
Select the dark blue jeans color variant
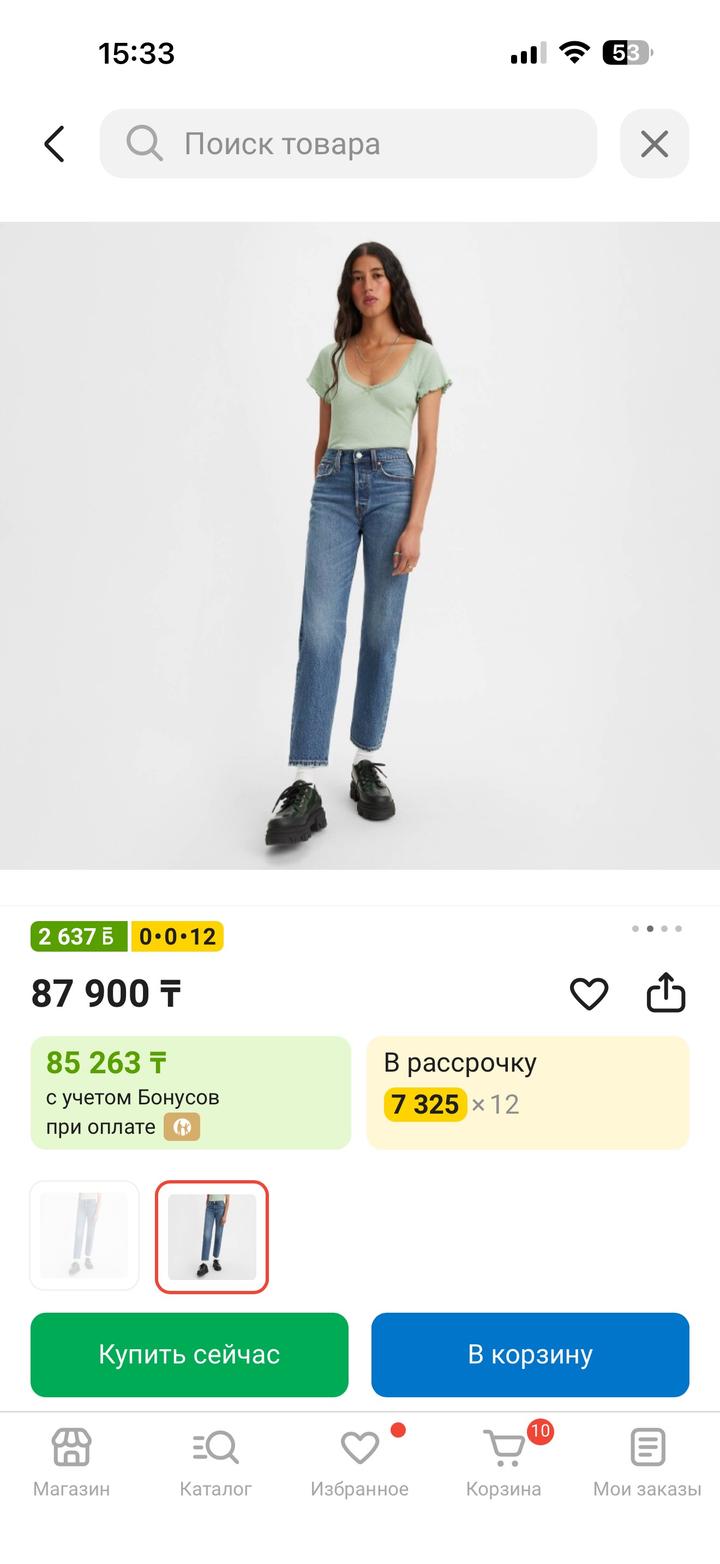pyautogui.click(x=212, y=1236)
